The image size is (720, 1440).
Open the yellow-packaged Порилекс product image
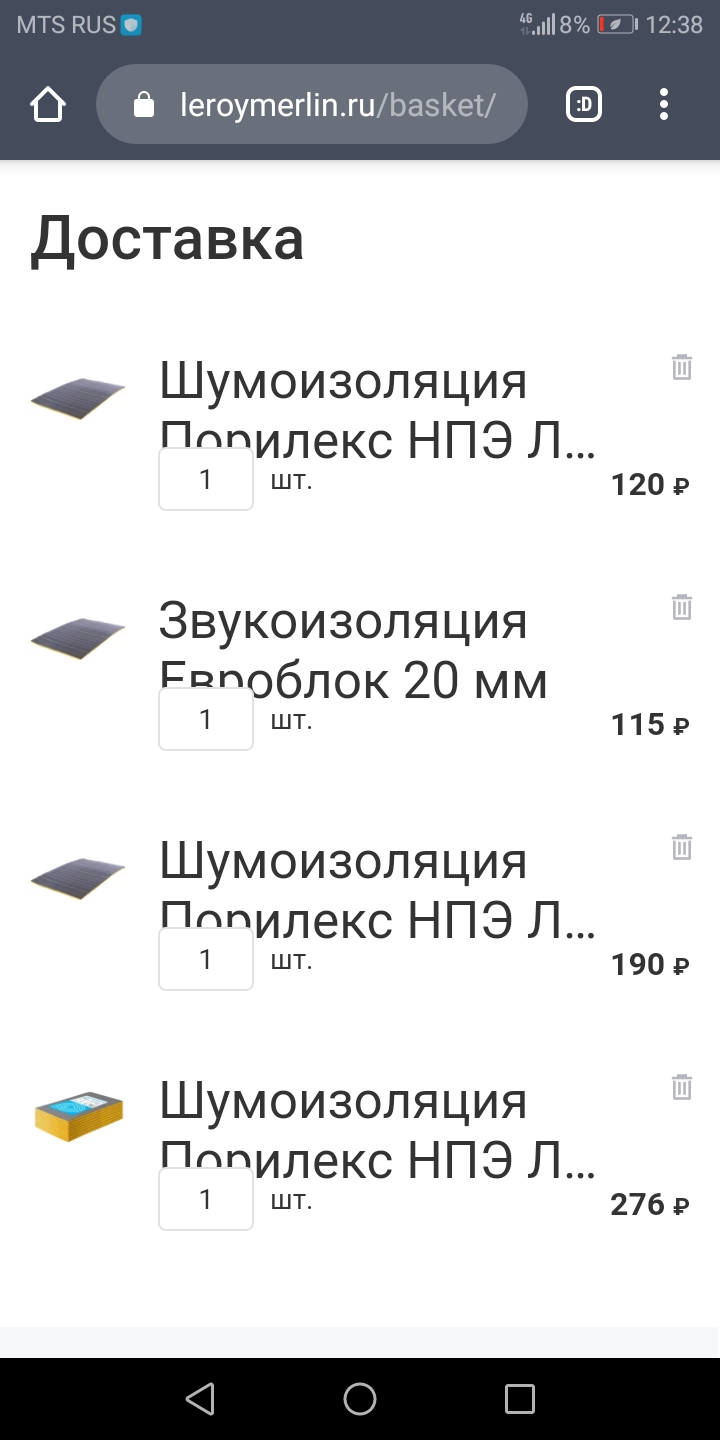click(78, 1115)
